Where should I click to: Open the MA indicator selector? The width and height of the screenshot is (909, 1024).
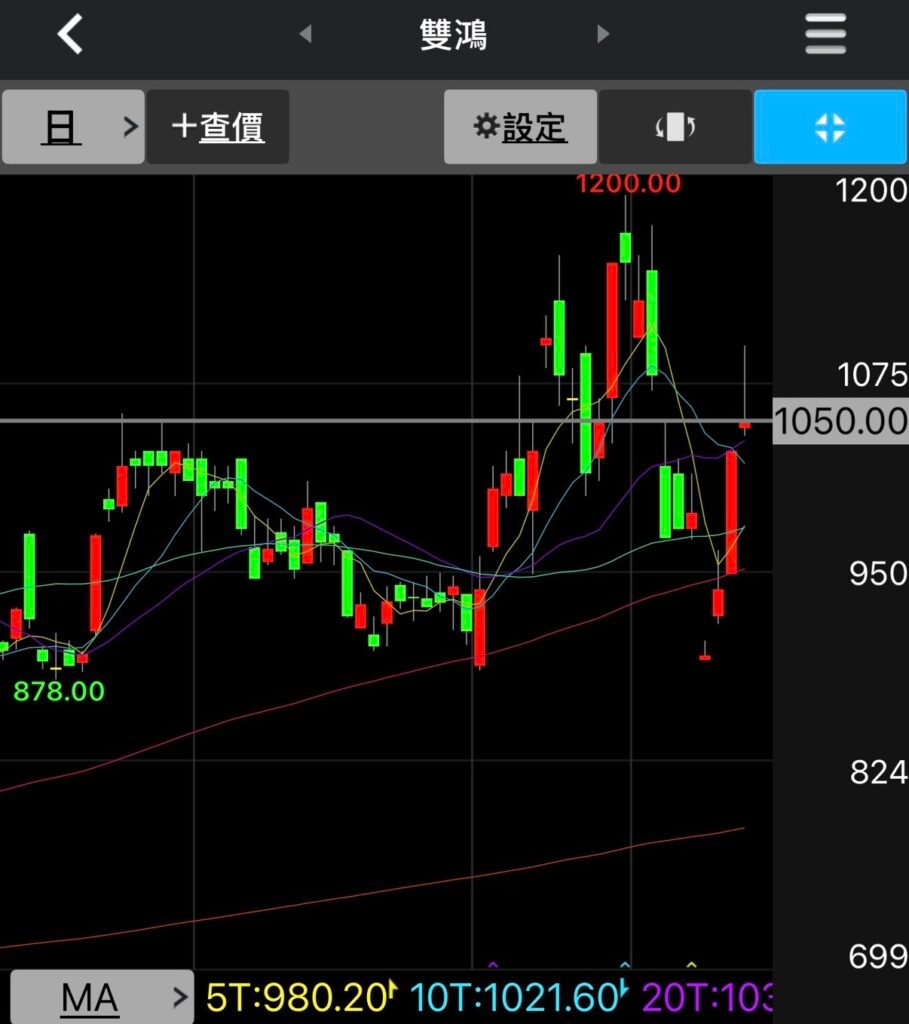[96, 997]
